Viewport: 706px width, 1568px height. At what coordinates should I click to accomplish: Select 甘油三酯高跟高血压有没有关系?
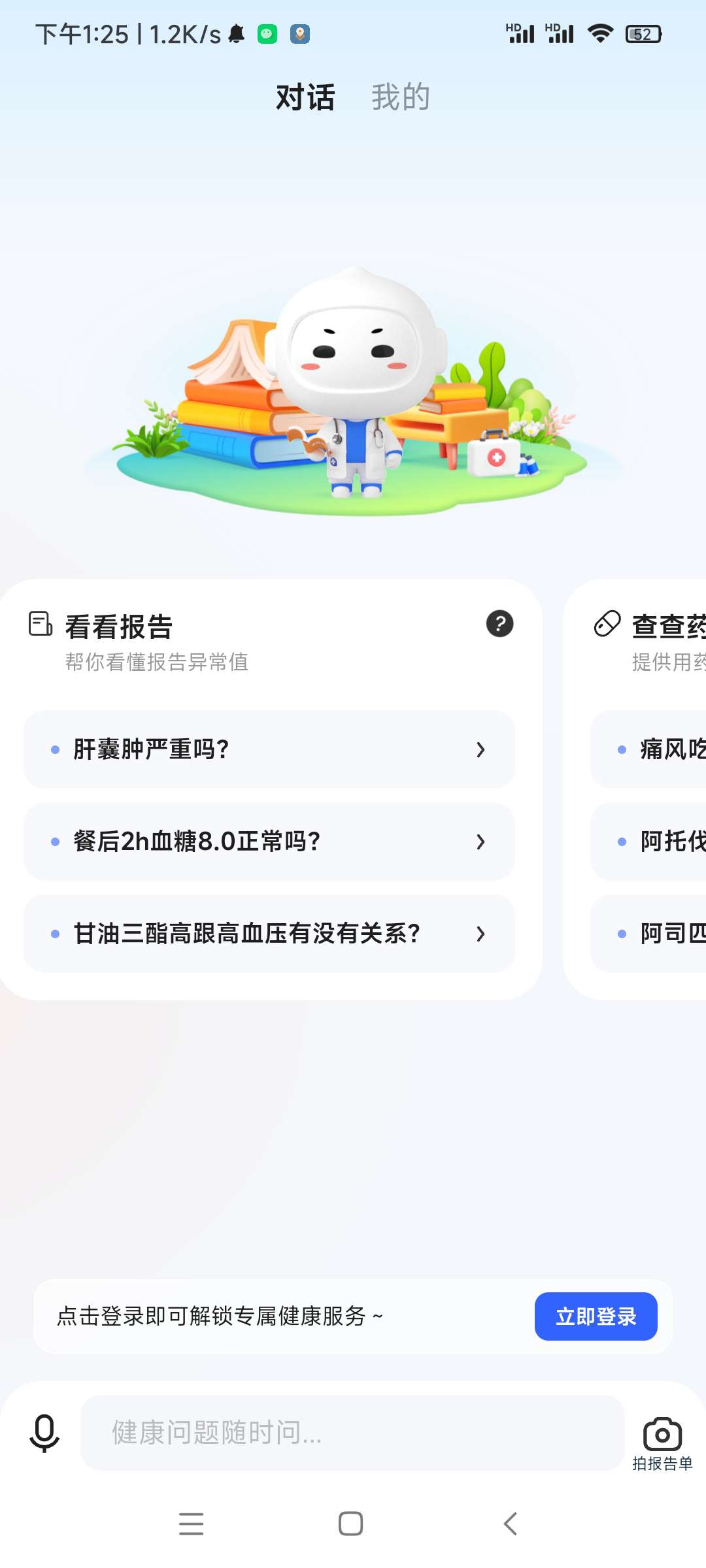pos(269,934)
